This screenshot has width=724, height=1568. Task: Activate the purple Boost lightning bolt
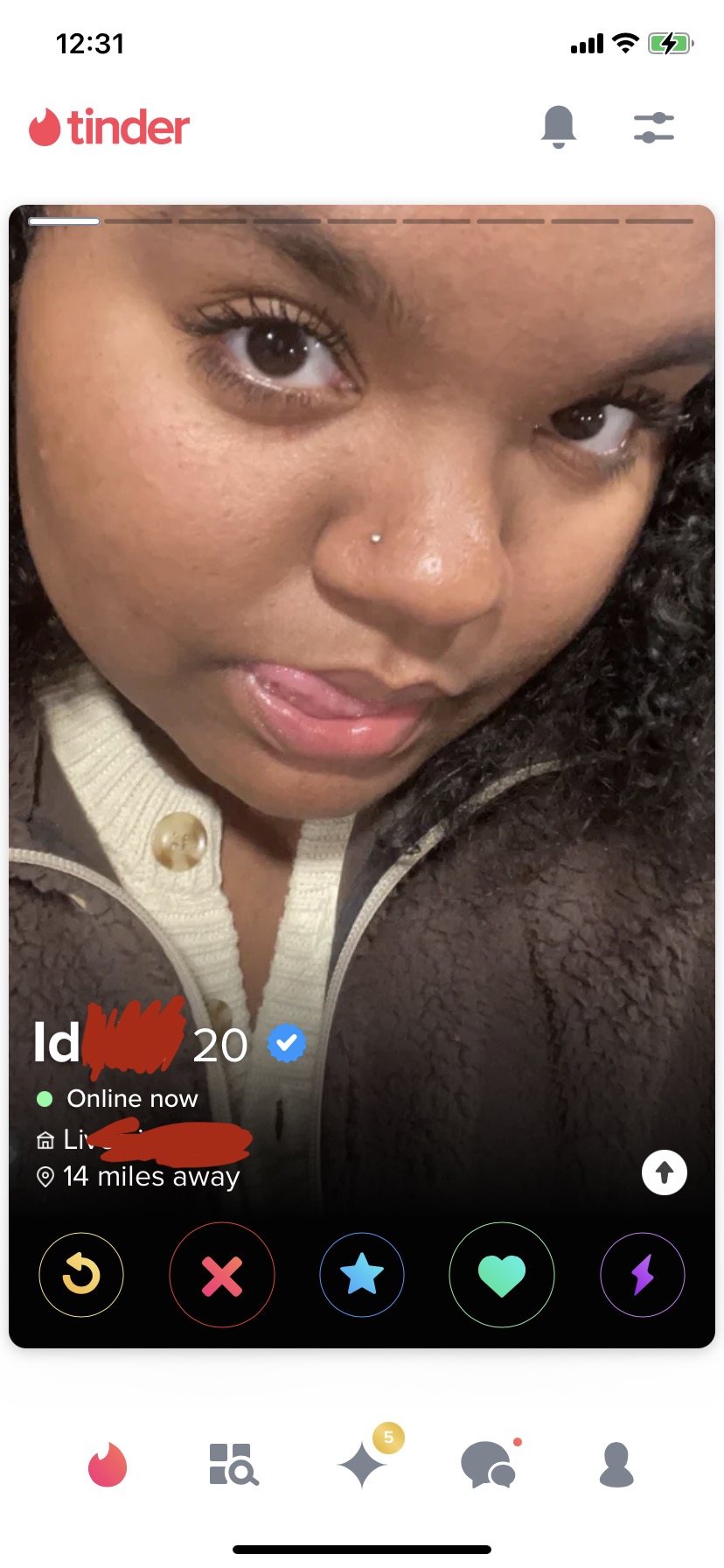pos(643,1275)
